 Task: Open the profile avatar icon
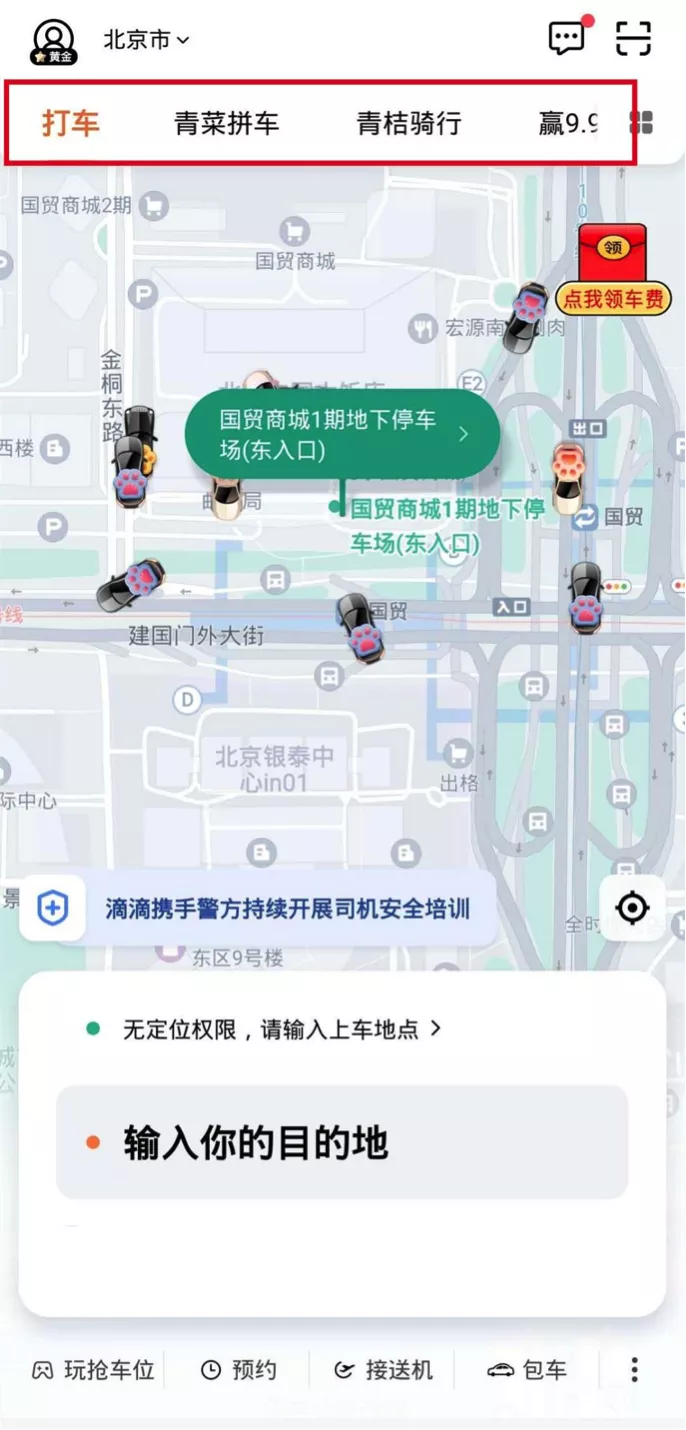tap(54, 41)
